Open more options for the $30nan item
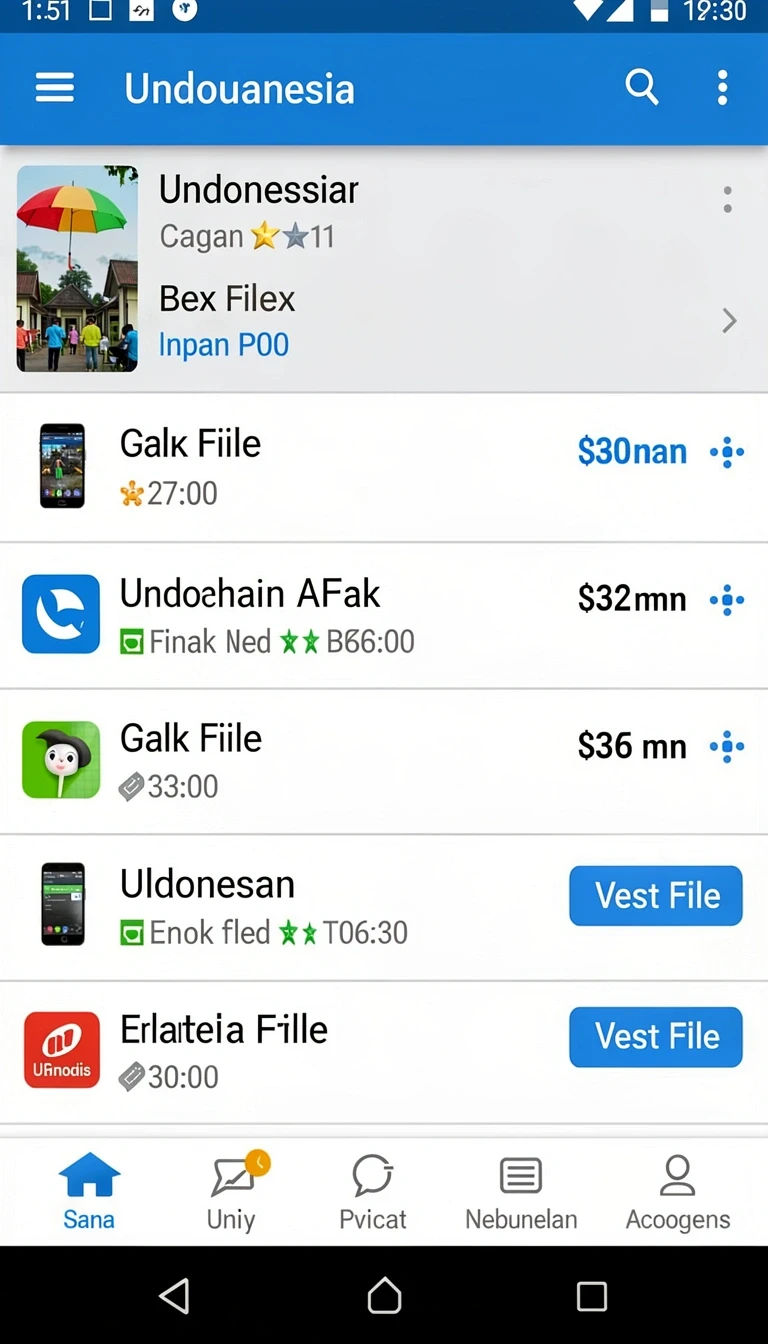This screenshot has height=1344, width=768. (728, 453)
